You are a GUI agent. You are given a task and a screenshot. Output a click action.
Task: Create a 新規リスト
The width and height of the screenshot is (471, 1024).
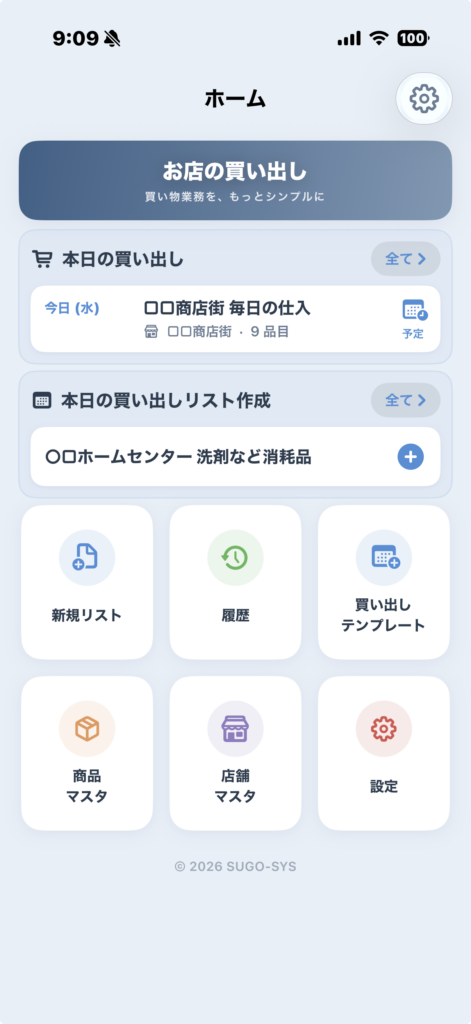[x=87, y=583]
